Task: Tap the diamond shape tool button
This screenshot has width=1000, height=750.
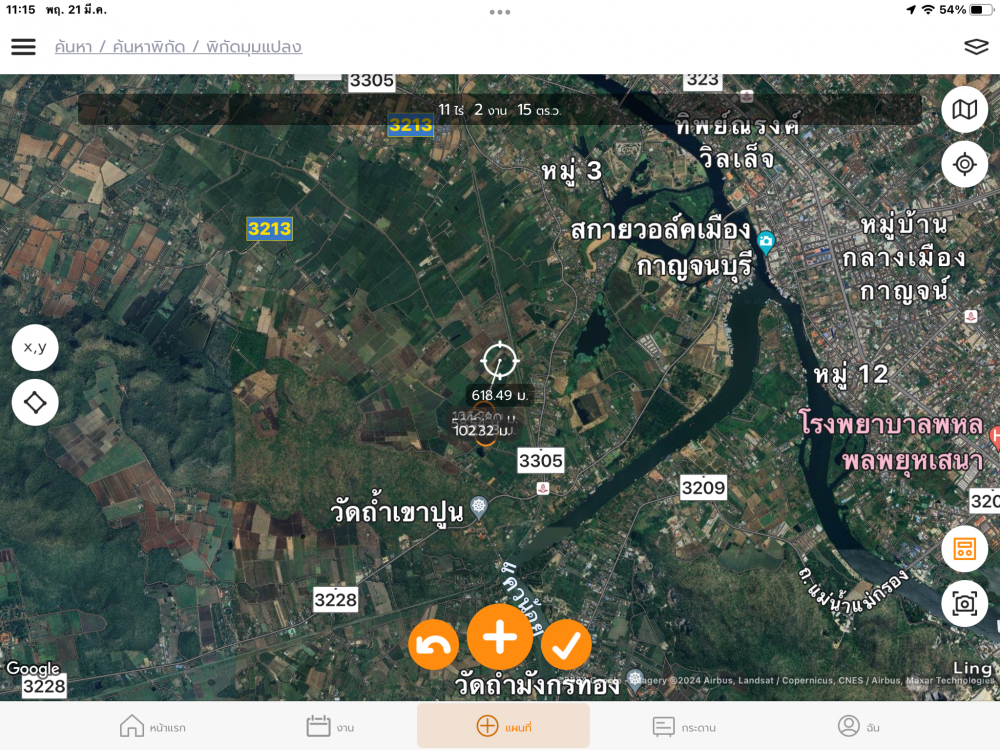Action: tap(35, 402)
